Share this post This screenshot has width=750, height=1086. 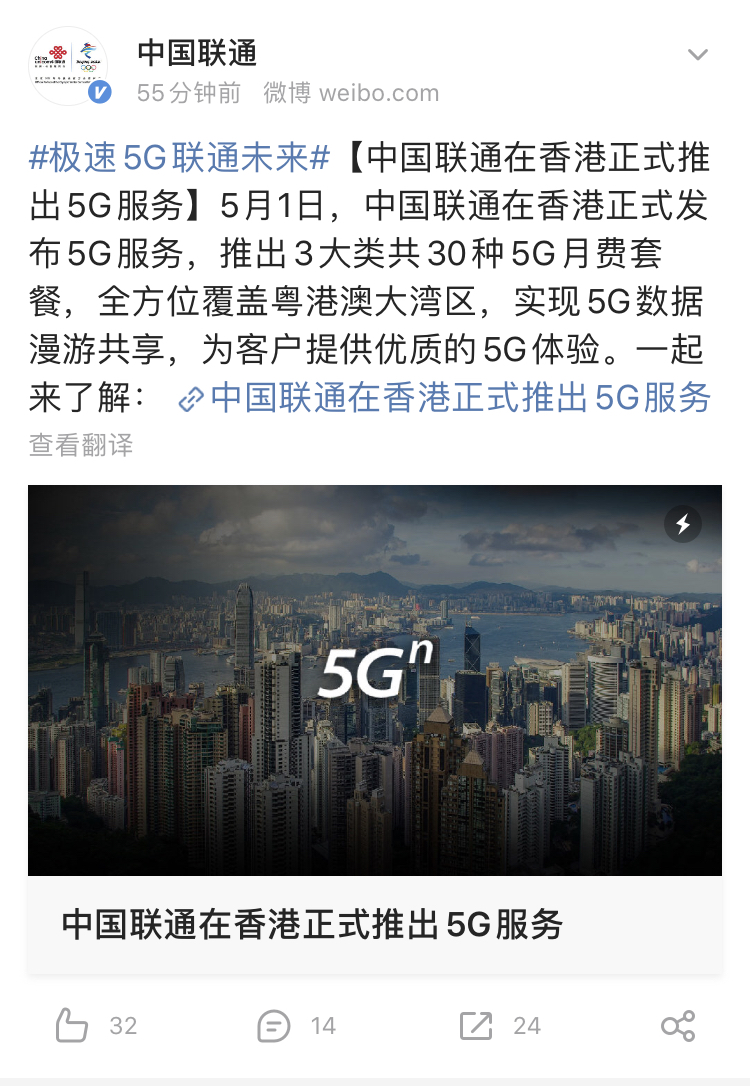coord(678,1025)
